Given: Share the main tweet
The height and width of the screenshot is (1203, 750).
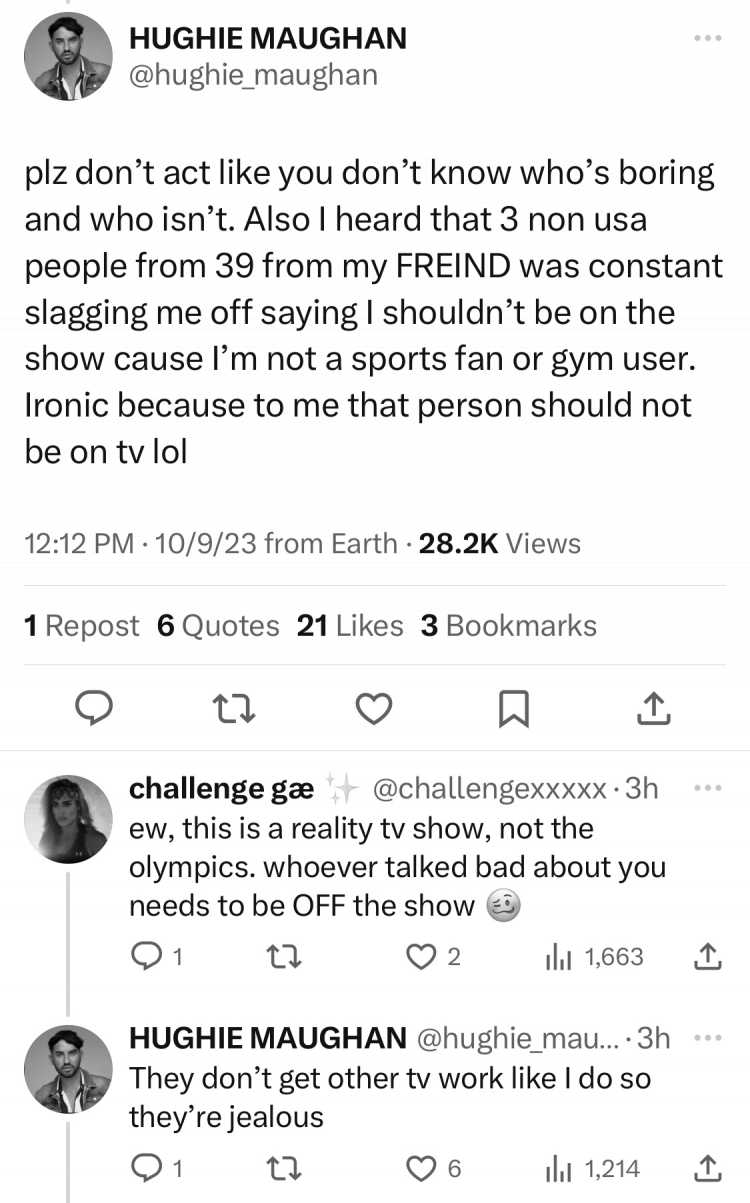Looking at the screenshot, I should 652,708.
